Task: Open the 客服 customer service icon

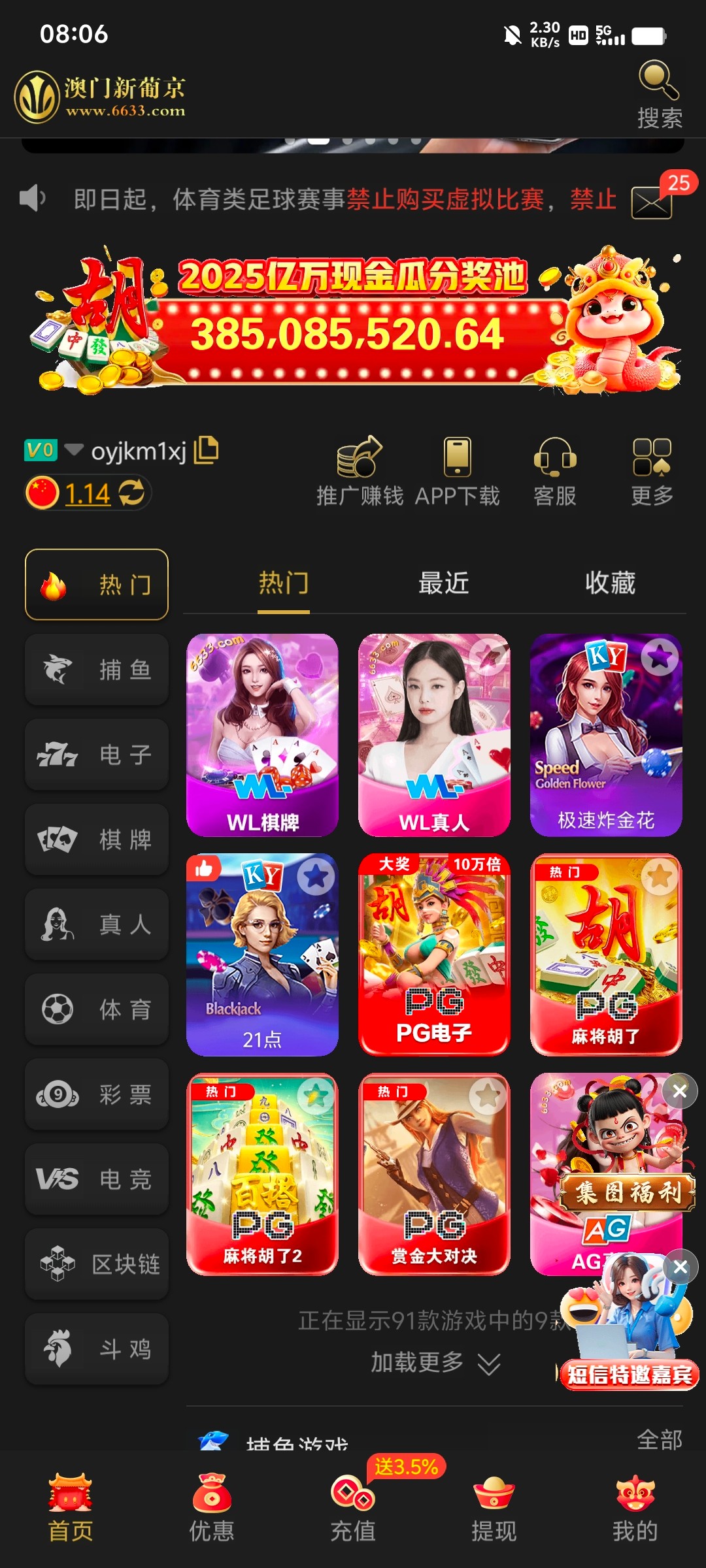Action: point(554,457)
